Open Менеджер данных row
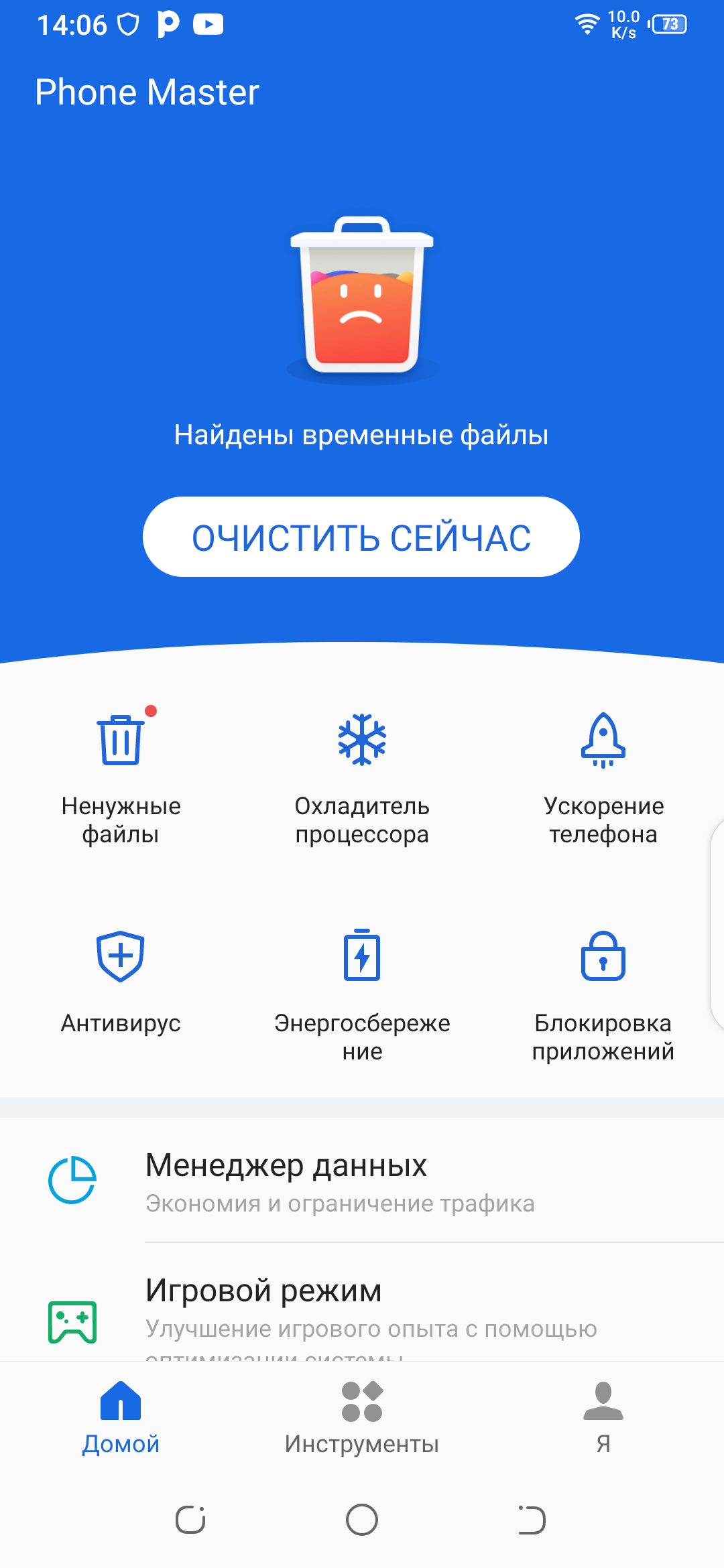This screenshot has width=724, height=1568. pos(362,1181)
